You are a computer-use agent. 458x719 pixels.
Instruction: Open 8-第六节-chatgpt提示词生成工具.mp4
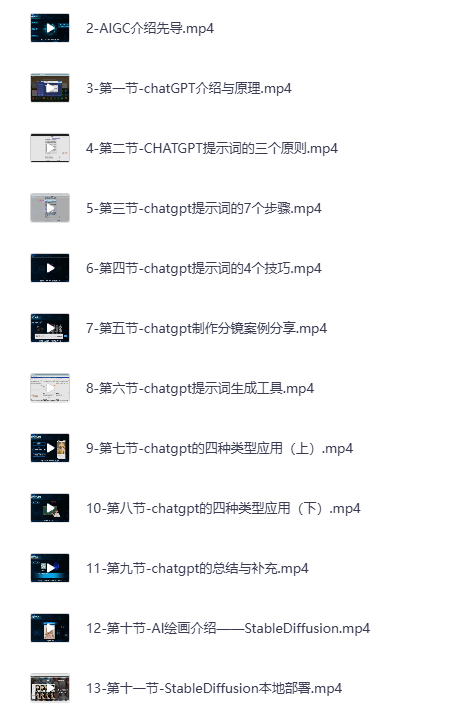point(200,388)
